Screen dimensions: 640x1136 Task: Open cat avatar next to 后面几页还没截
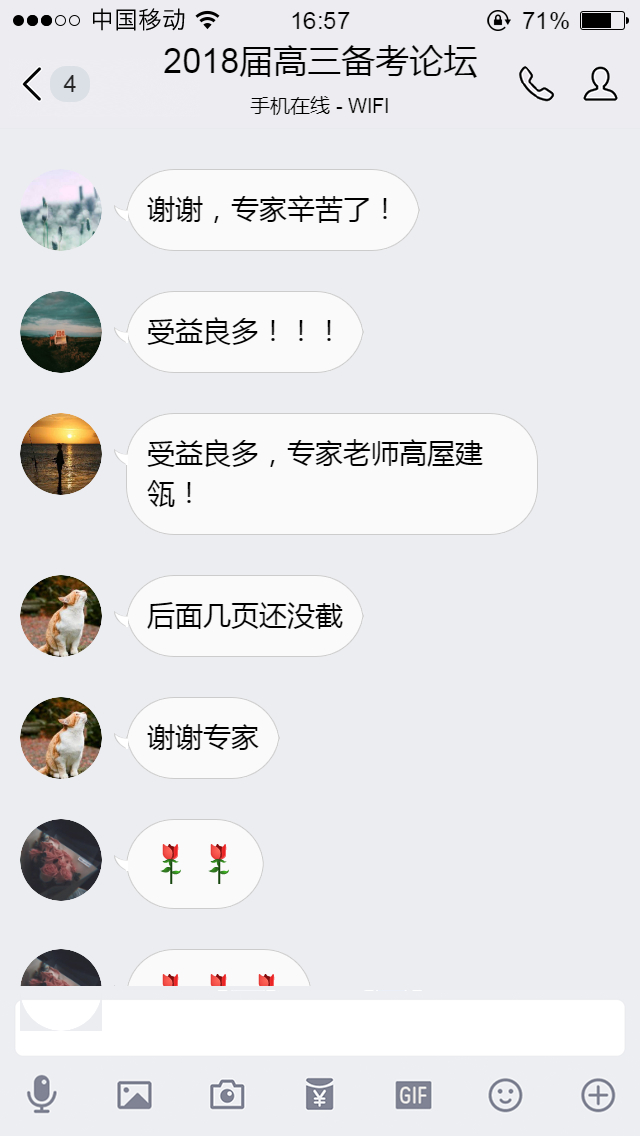coord(61,616)
